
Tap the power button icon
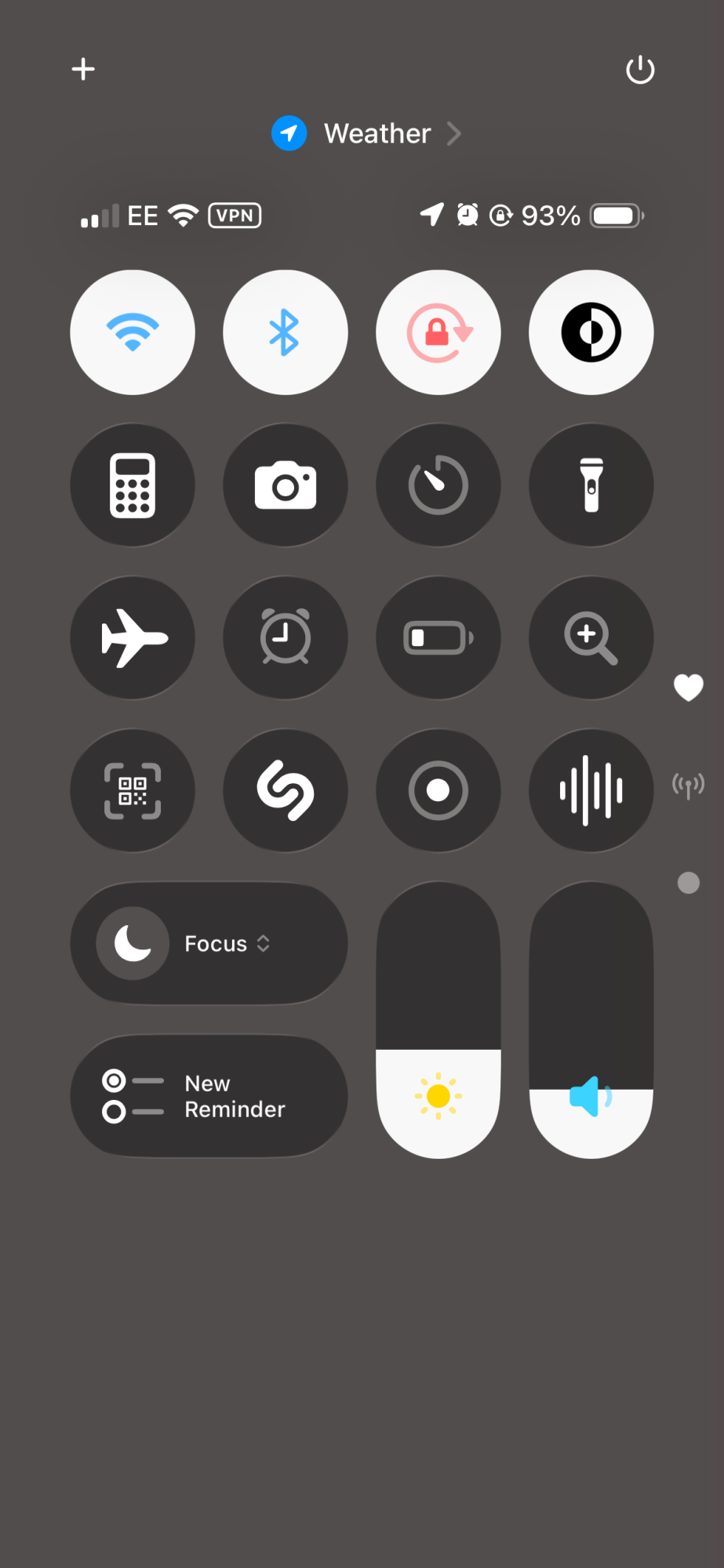tap(640, 70)
